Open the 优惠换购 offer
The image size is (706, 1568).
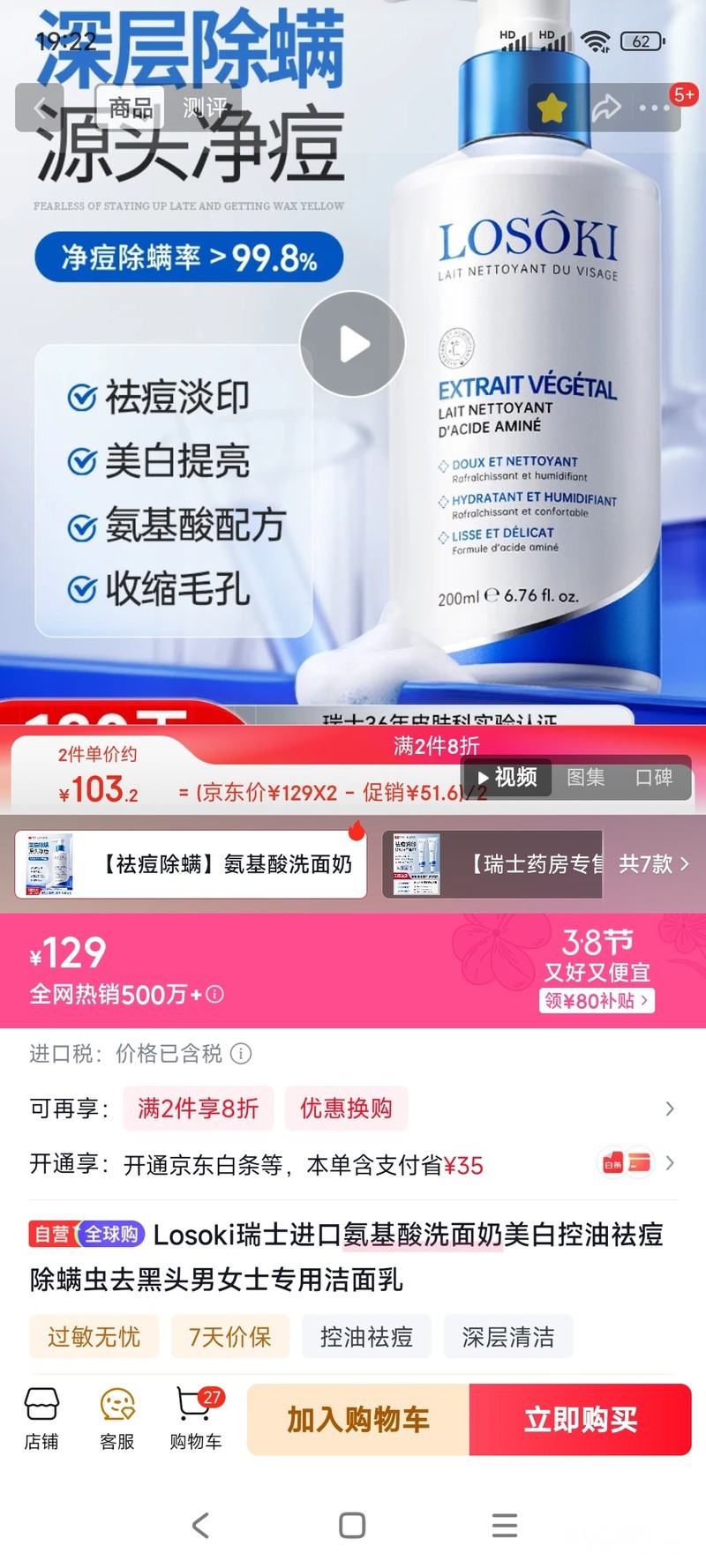346,1109
